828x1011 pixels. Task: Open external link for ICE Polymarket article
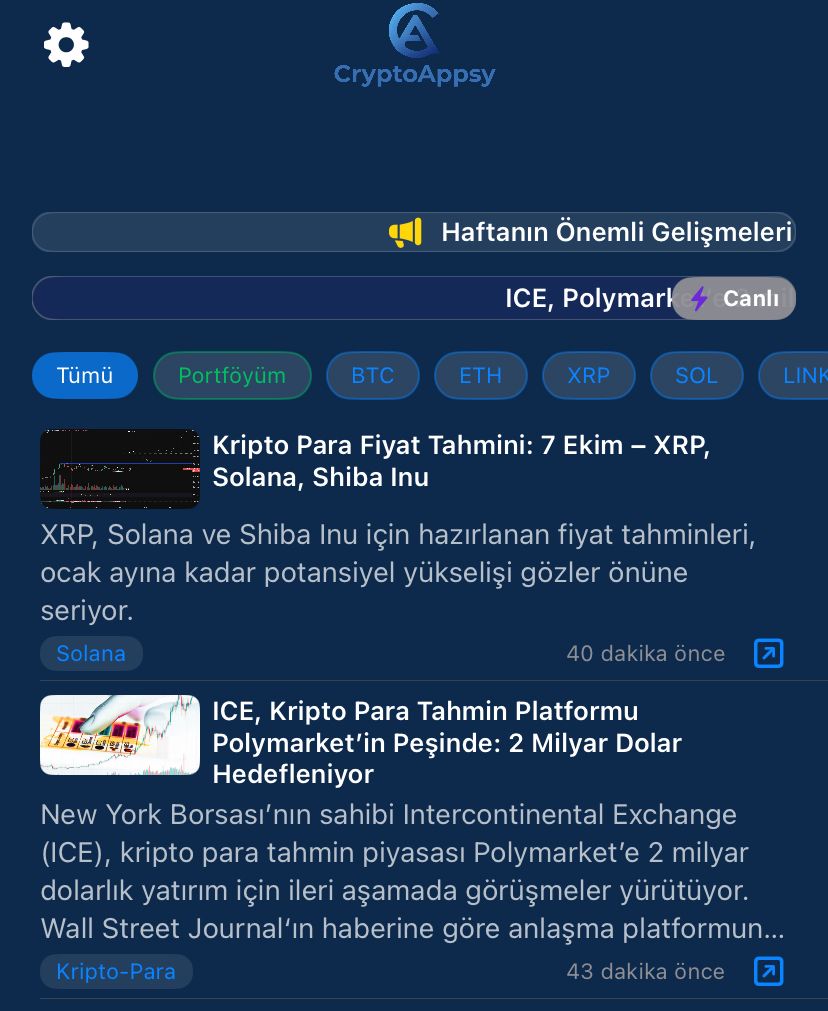[768, 971]
